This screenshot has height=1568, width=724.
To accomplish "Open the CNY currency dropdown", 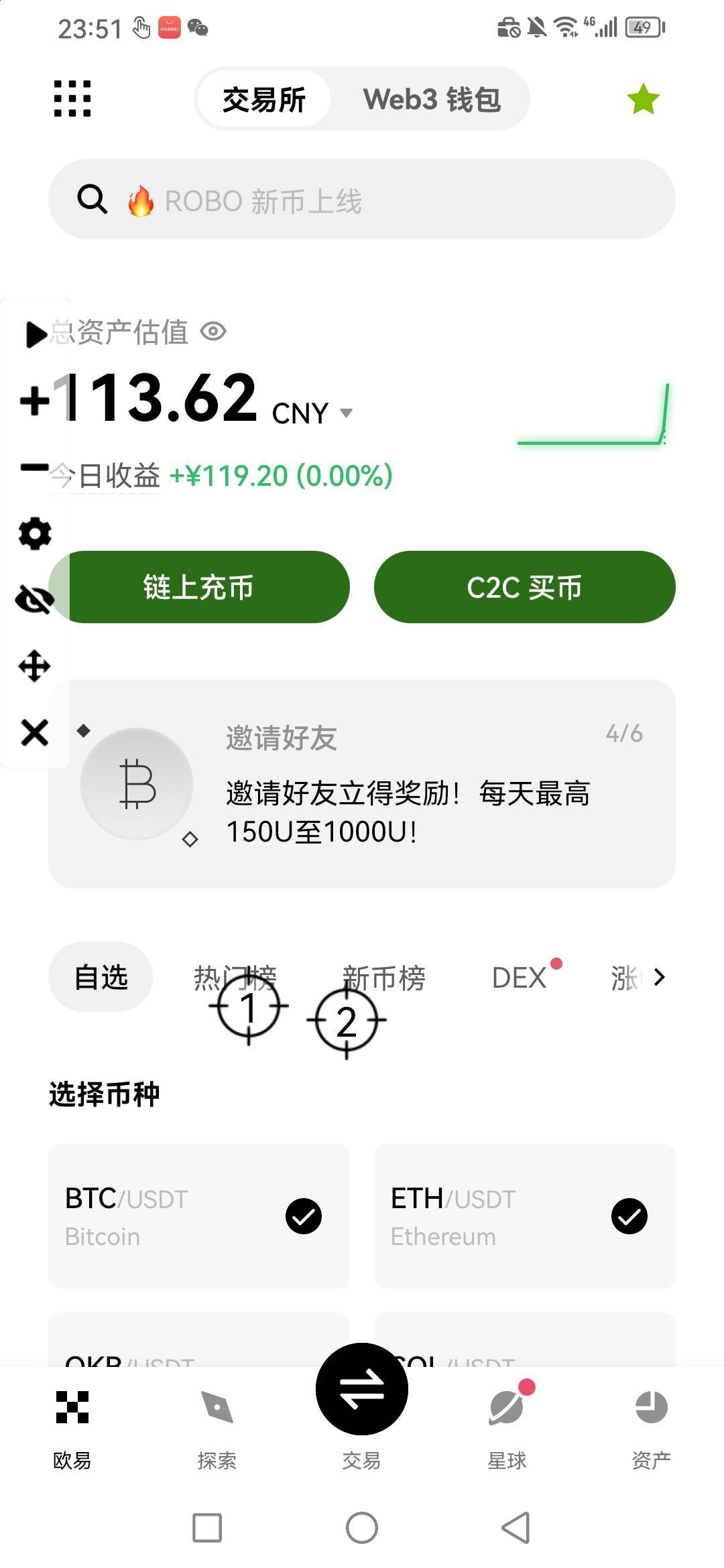I will coord(312,413).
